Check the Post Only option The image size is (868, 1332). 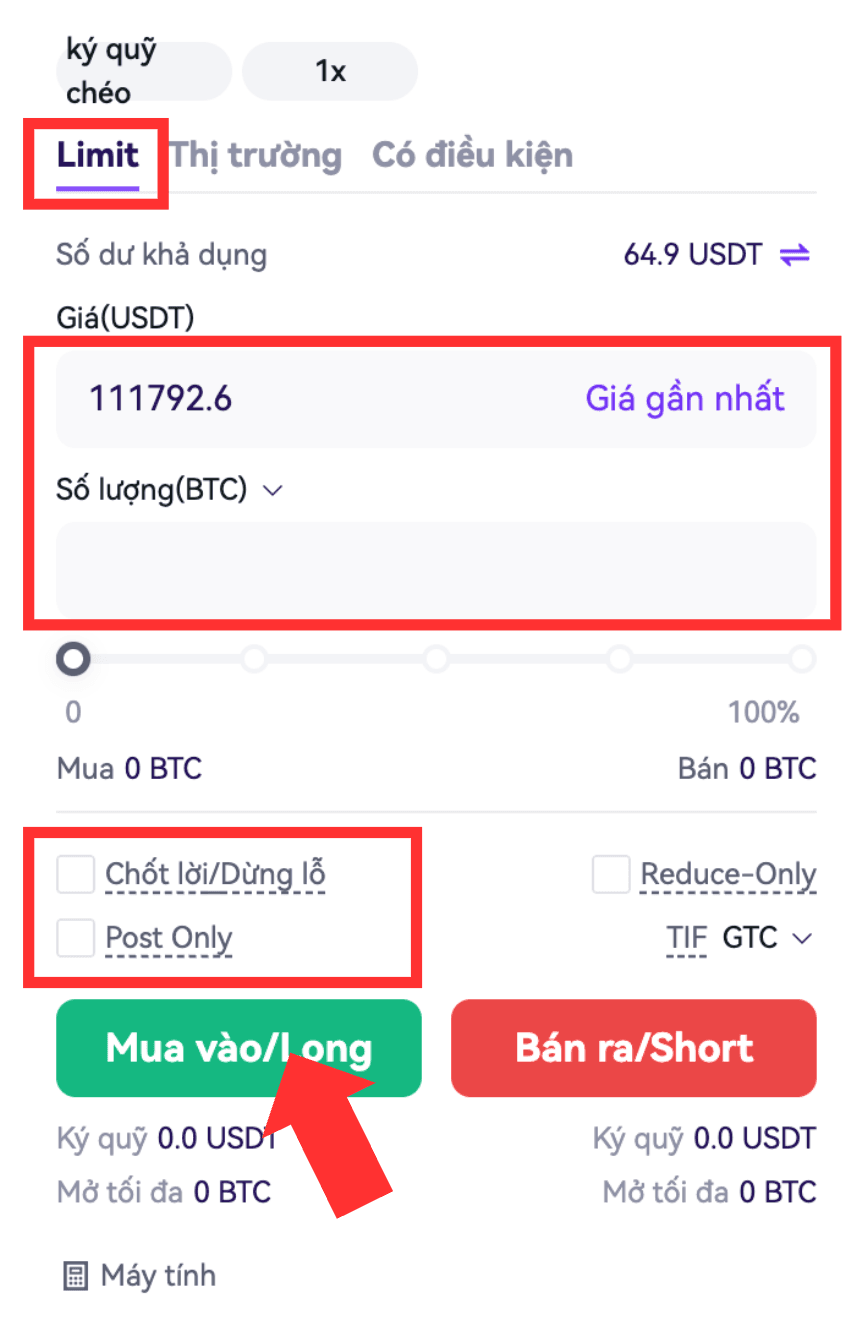[76, 938]
